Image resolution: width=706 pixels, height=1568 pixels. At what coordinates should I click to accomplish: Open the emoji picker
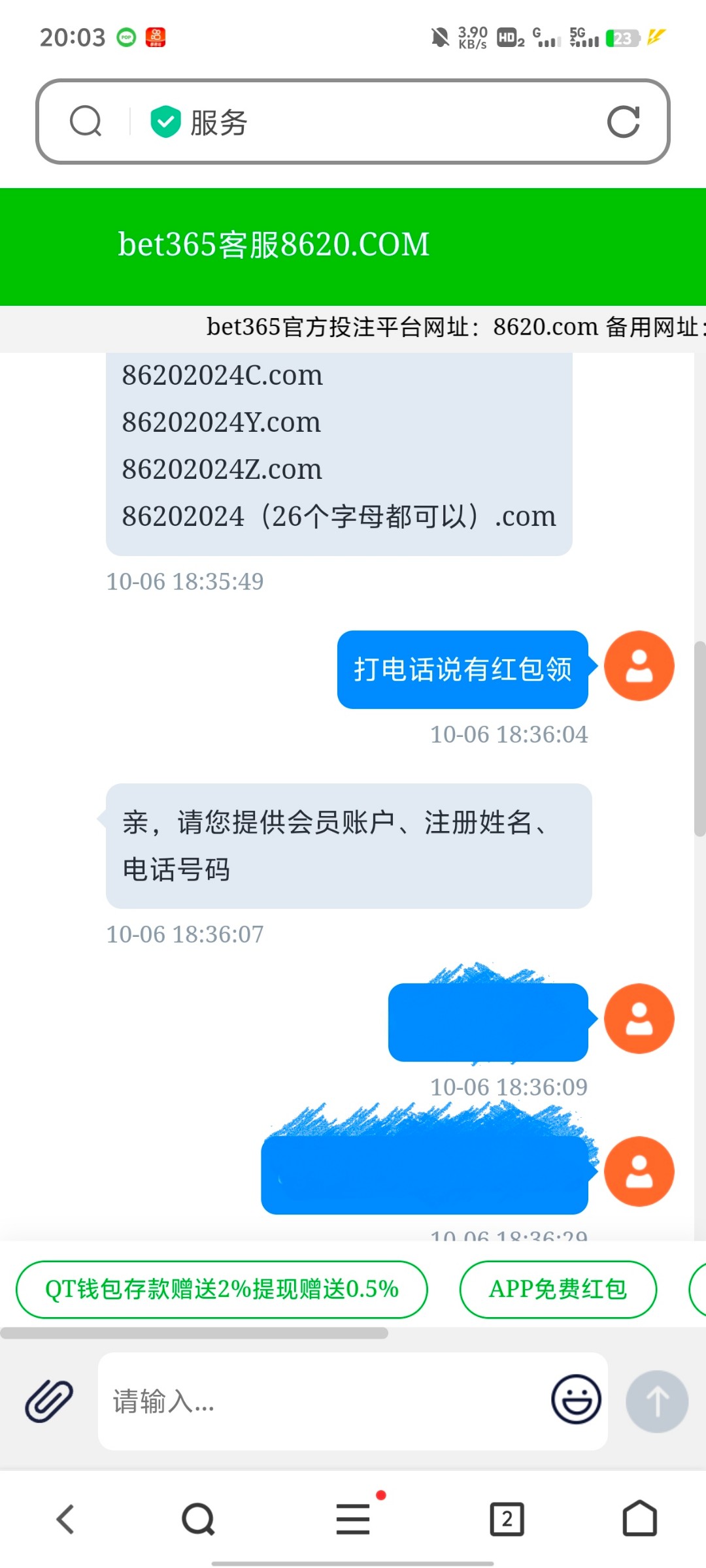tap(576, 1399)
